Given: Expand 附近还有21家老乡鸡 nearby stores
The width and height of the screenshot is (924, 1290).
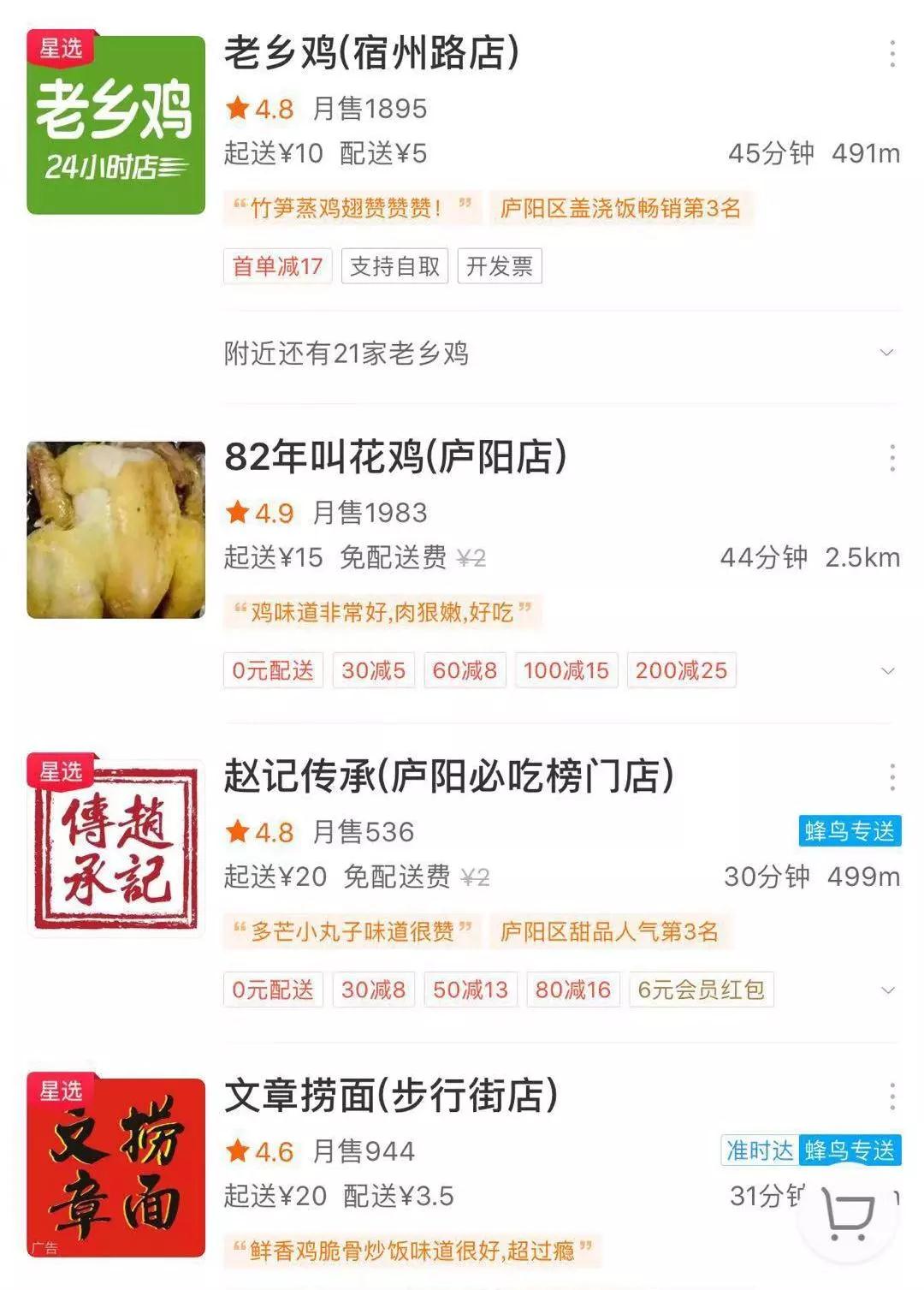Looking at the screenshot, I should point(886,353).
